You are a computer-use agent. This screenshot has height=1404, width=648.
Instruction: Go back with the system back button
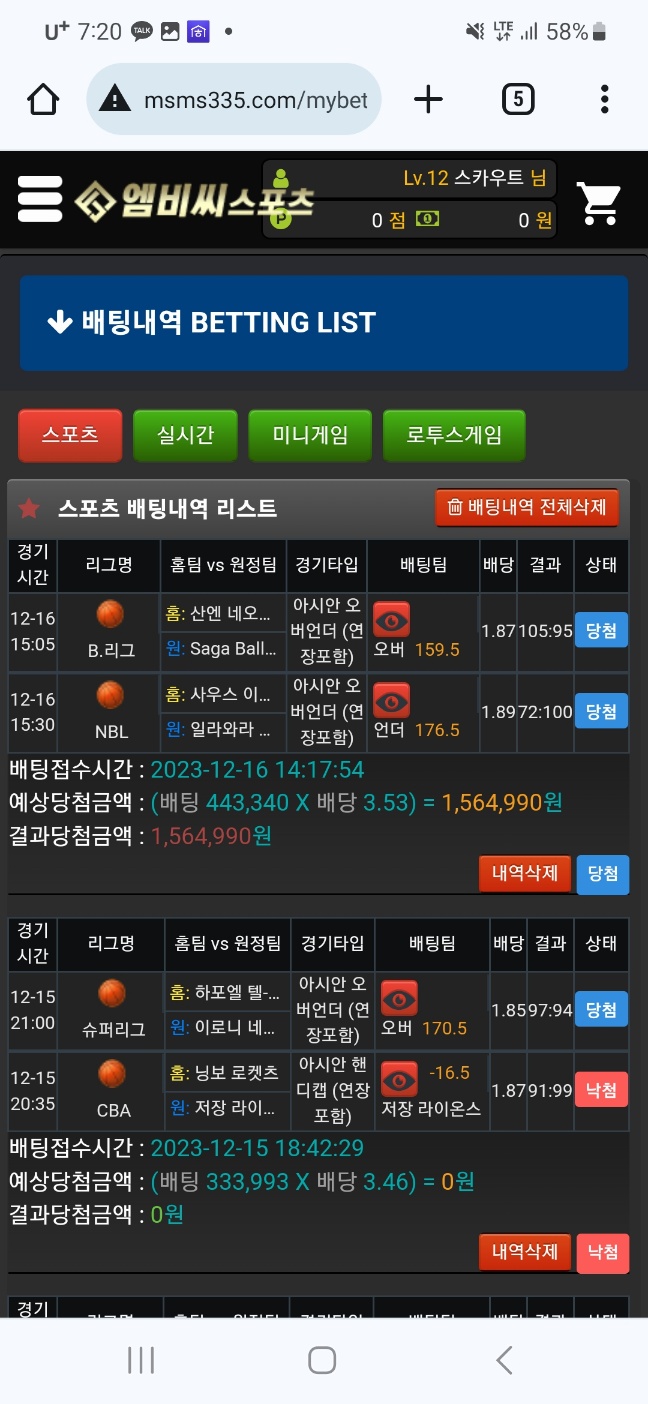(504, 1359)
